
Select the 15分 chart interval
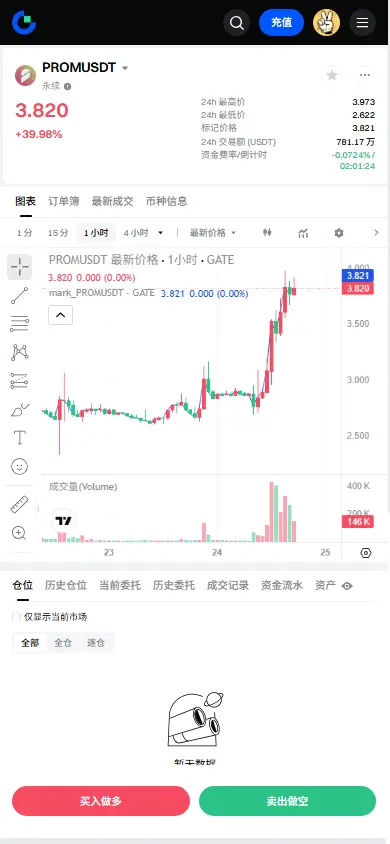[x=58, y=233]
